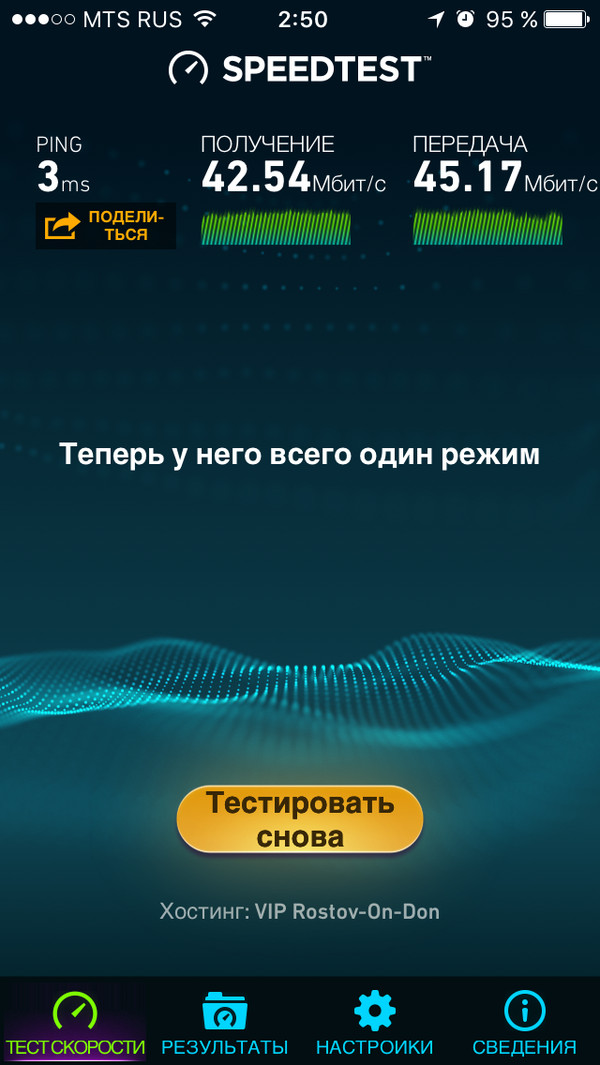Tap the Поделиться share button
This screenshot has width=600, height=1065.
click(105, 226)
